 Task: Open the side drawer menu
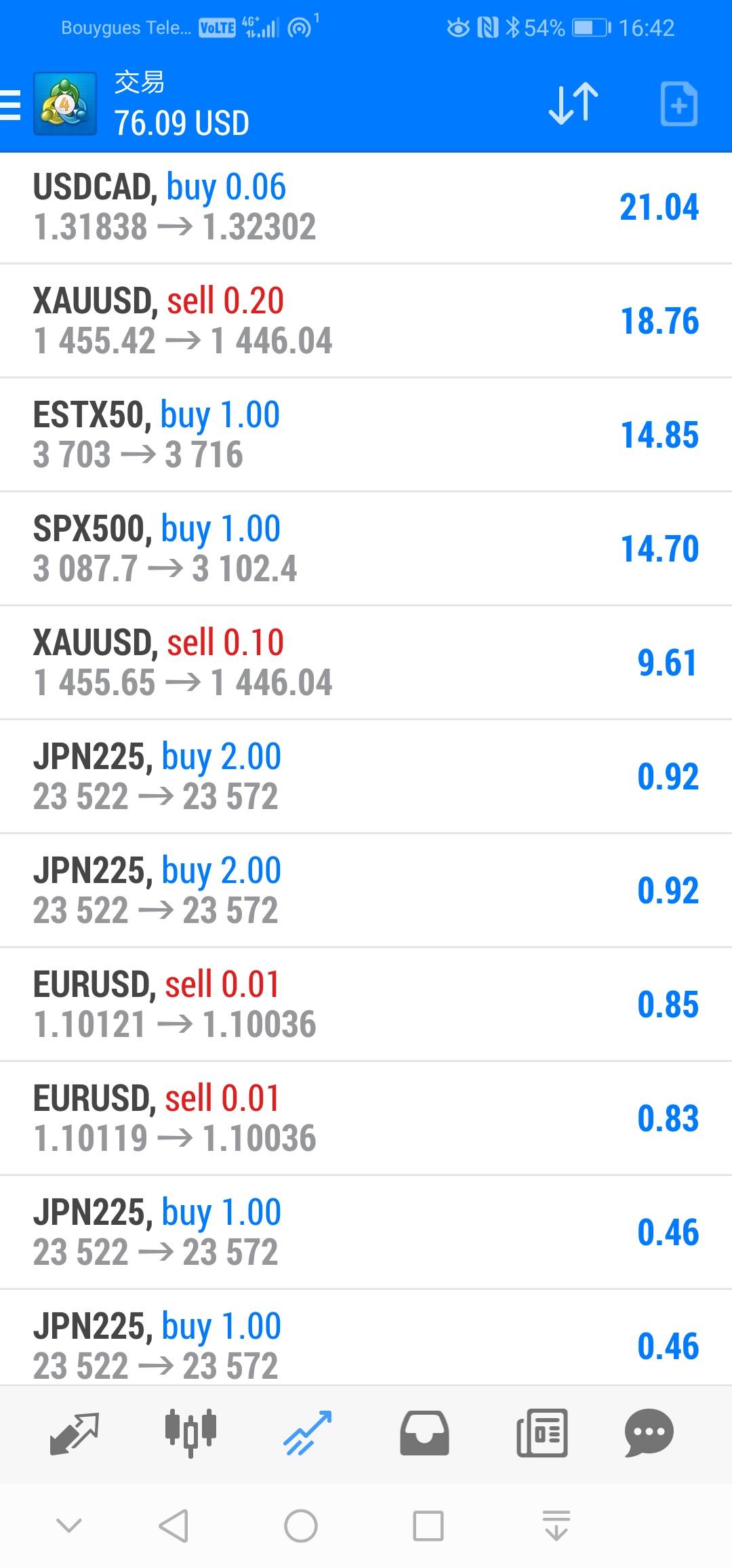point(12,105)
